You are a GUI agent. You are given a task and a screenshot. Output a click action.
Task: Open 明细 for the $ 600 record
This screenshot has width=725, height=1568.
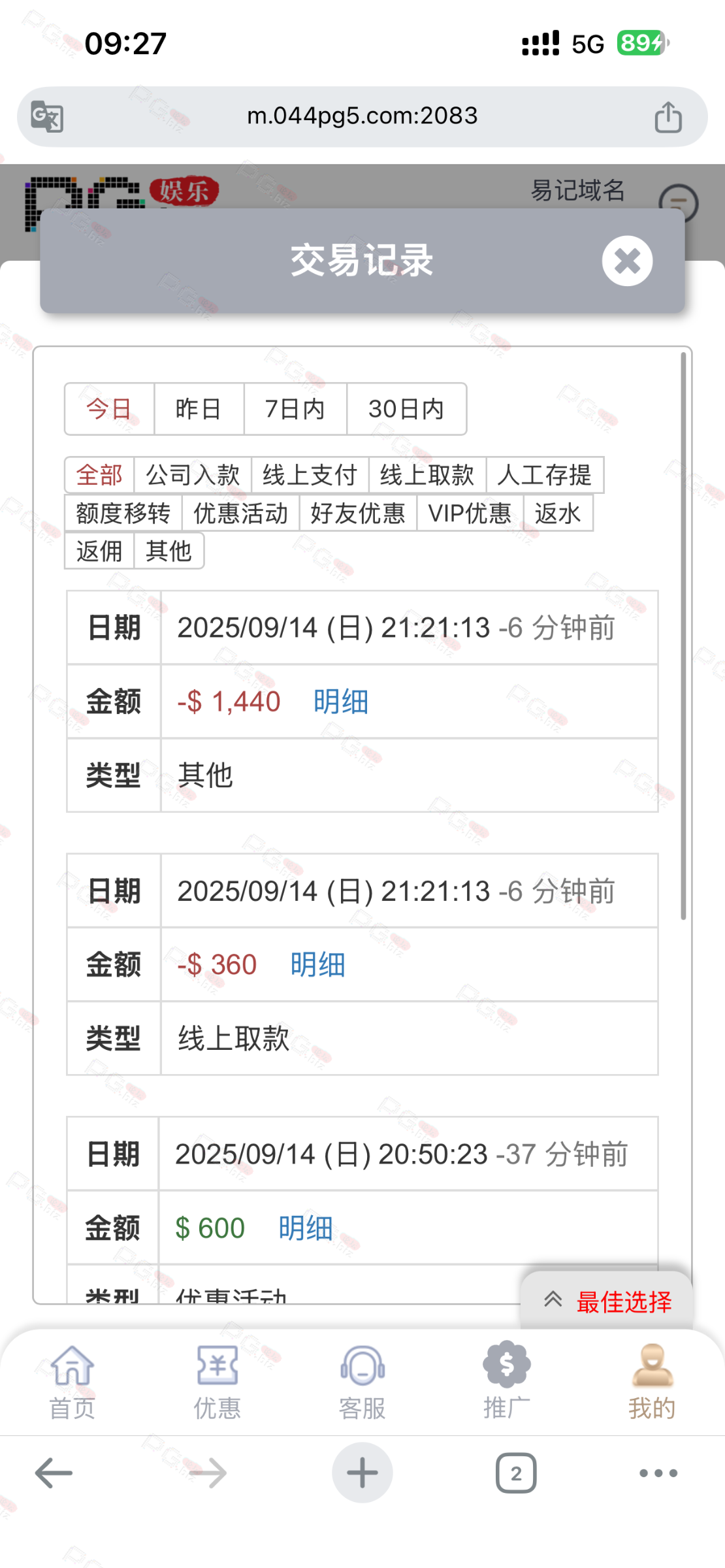coord(306,1228)
